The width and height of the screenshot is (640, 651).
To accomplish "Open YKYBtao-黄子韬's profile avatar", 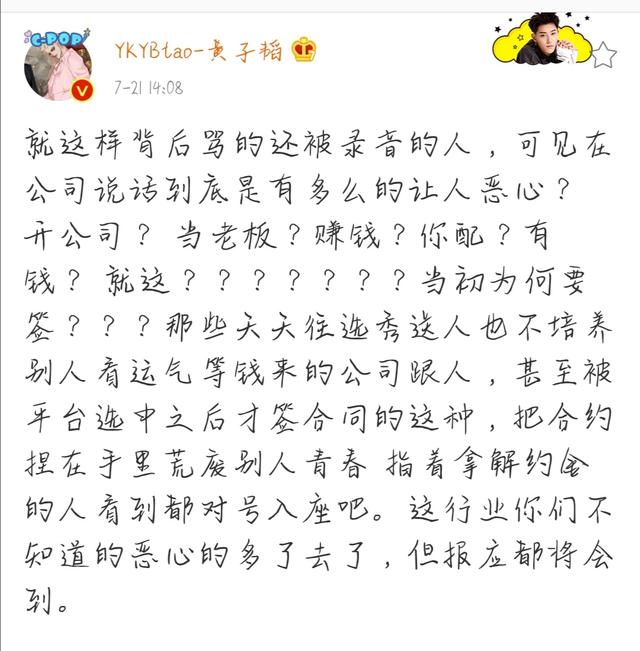I will [x=59, y=67].
